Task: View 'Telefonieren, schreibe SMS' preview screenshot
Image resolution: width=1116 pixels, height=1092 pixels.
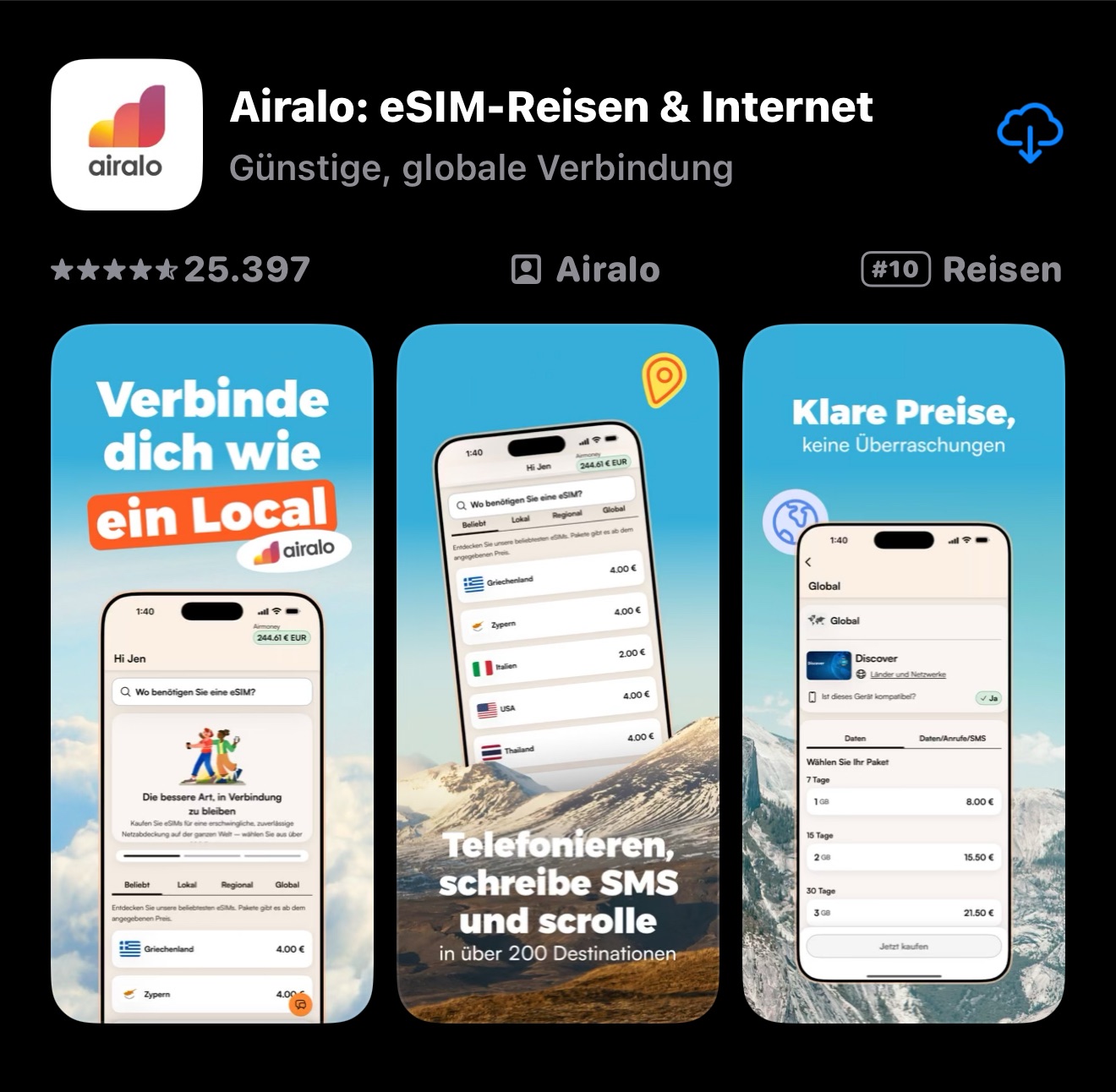Action: pyautogui.click(x=557, y=673)
